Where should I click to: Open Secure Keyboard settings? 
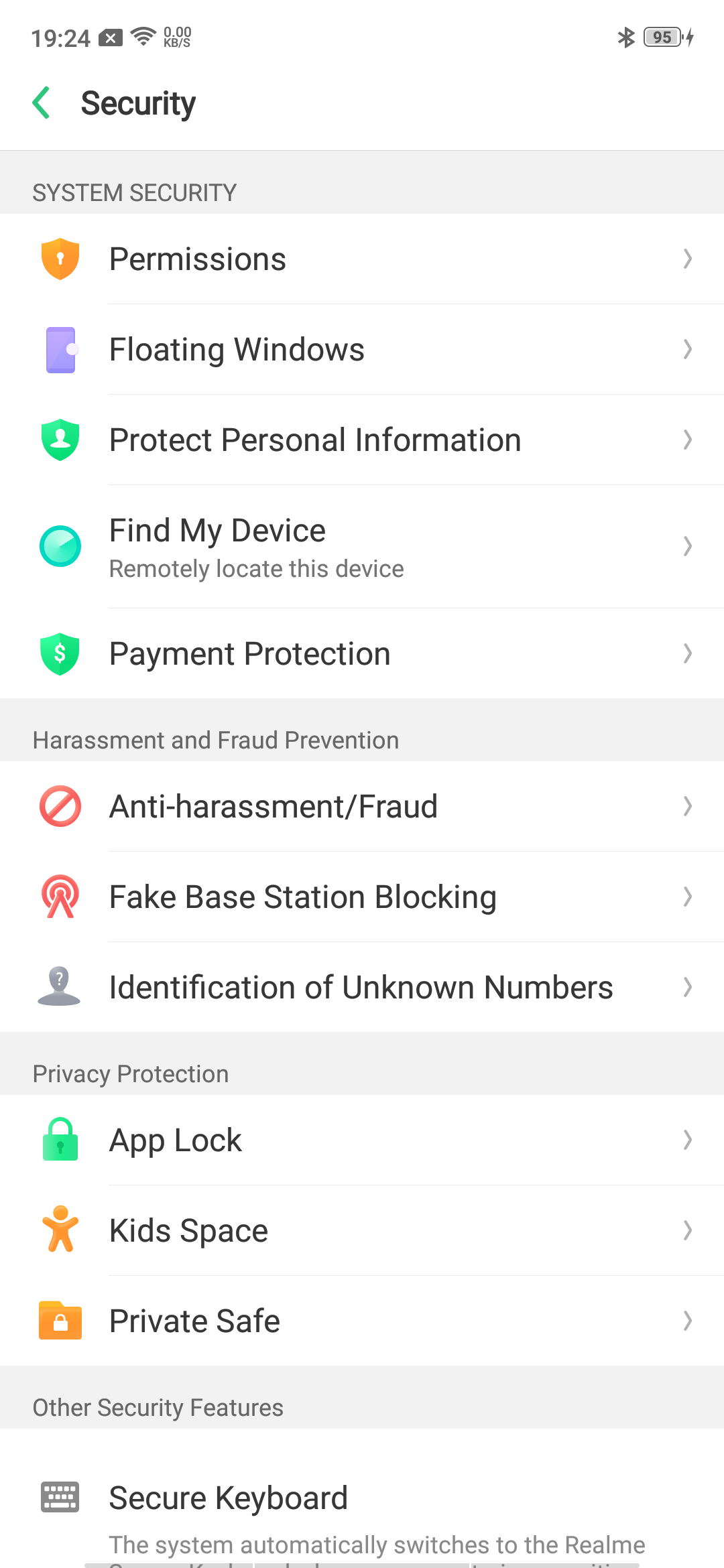click(362, 1499)
